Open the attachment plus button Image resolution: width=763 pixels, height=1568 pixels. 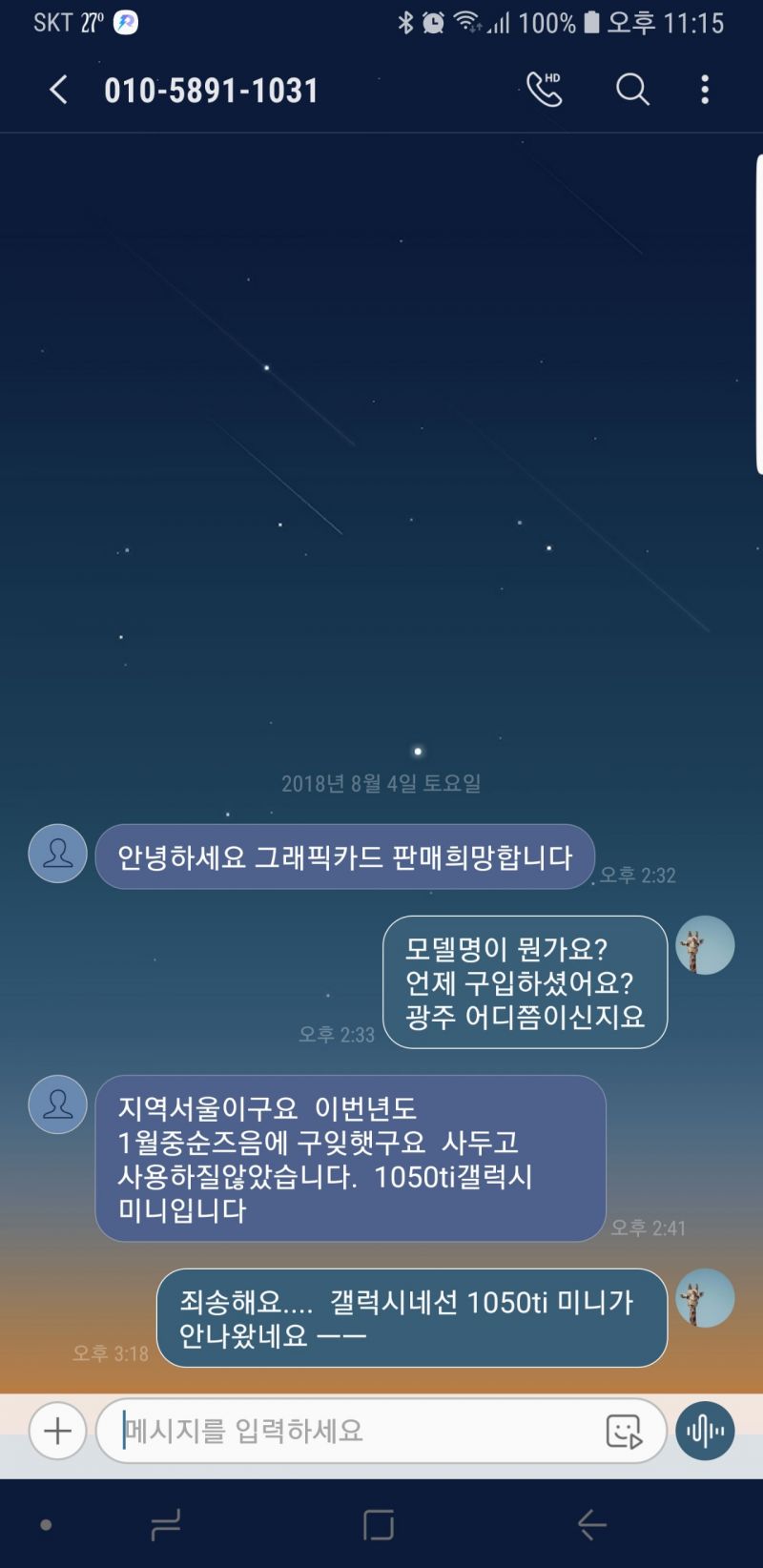57,1431
